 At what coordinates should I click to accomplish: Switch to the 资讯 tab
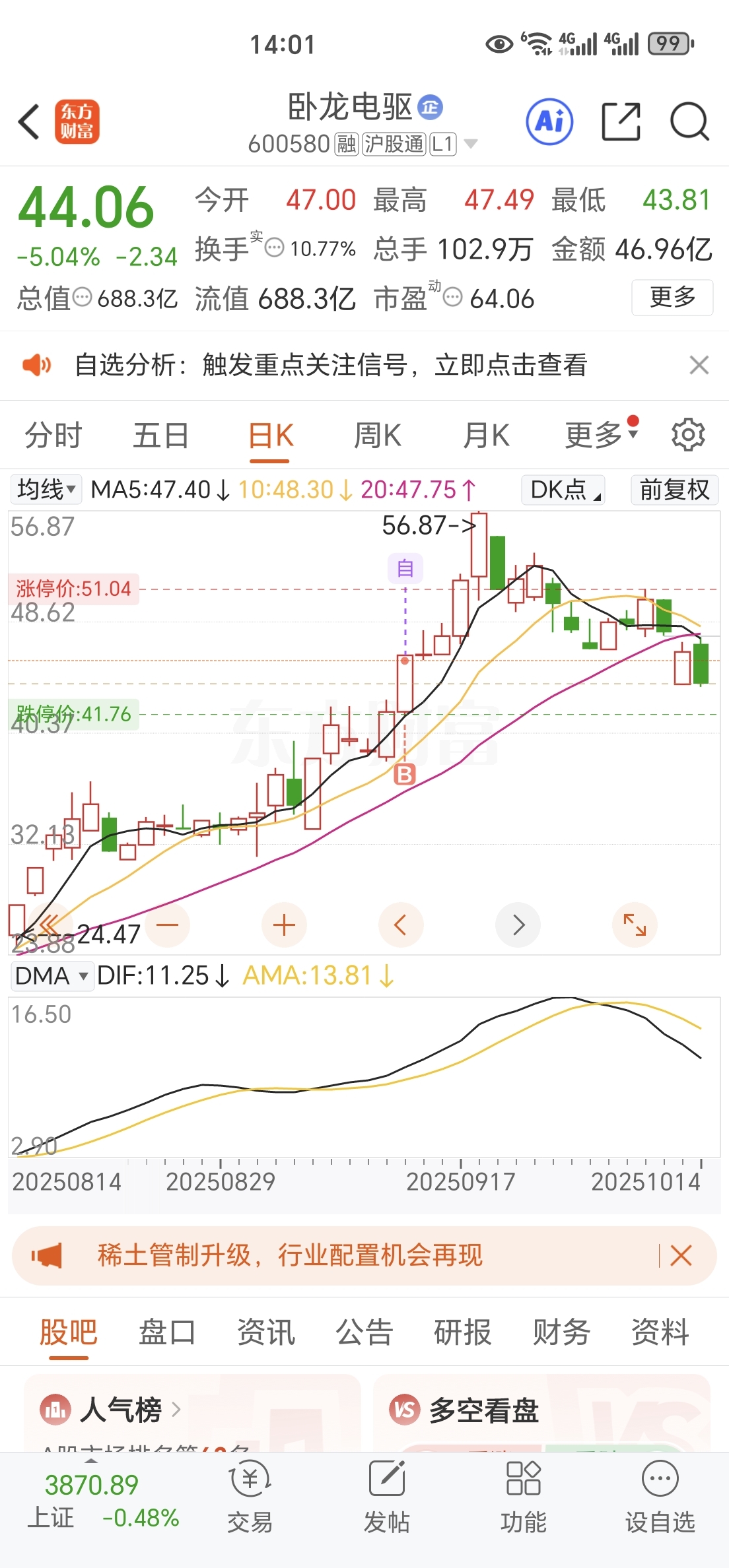(265, 1332)
